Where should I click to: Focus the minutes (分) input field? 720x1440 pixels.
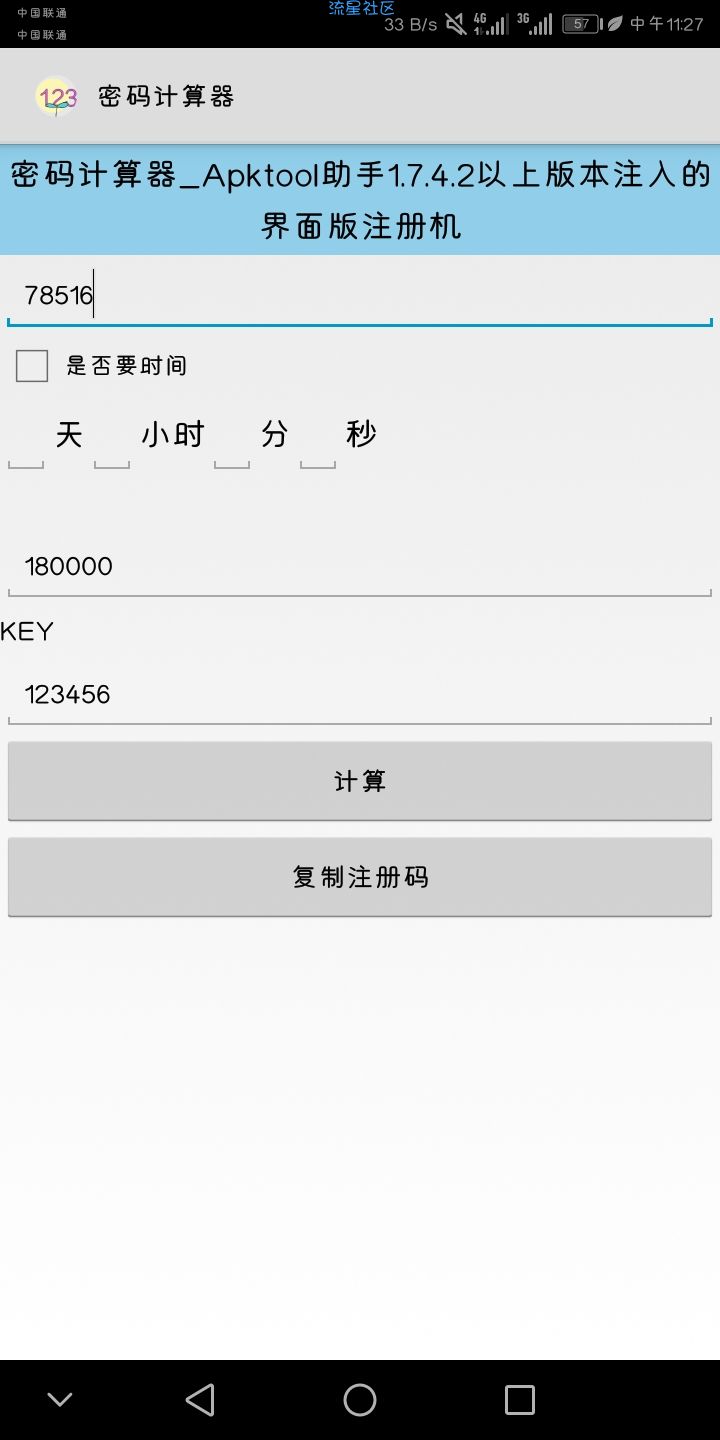(x=232, y=450)
